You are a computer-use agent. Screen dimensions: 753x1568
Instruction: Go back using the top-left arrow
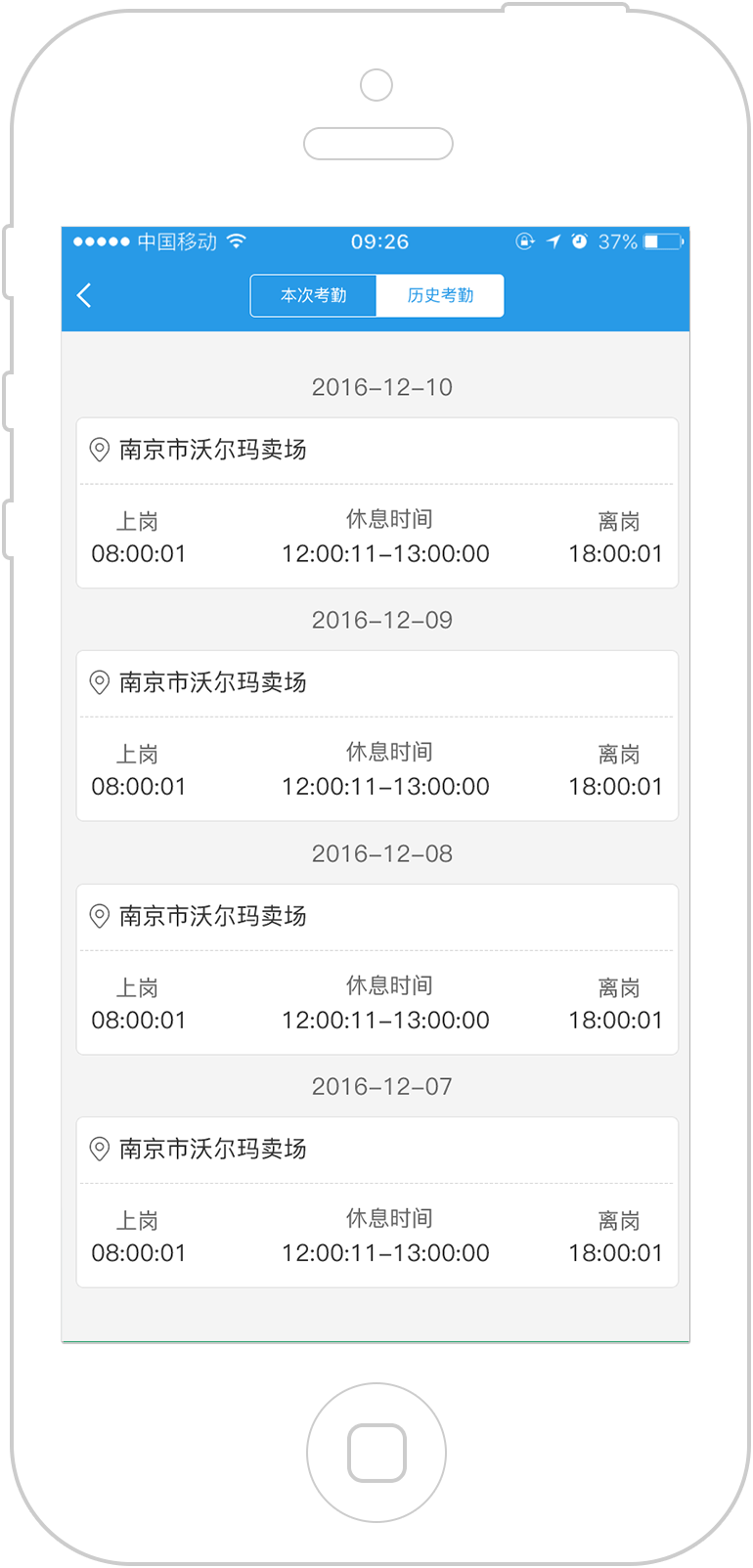coord(84,295)
